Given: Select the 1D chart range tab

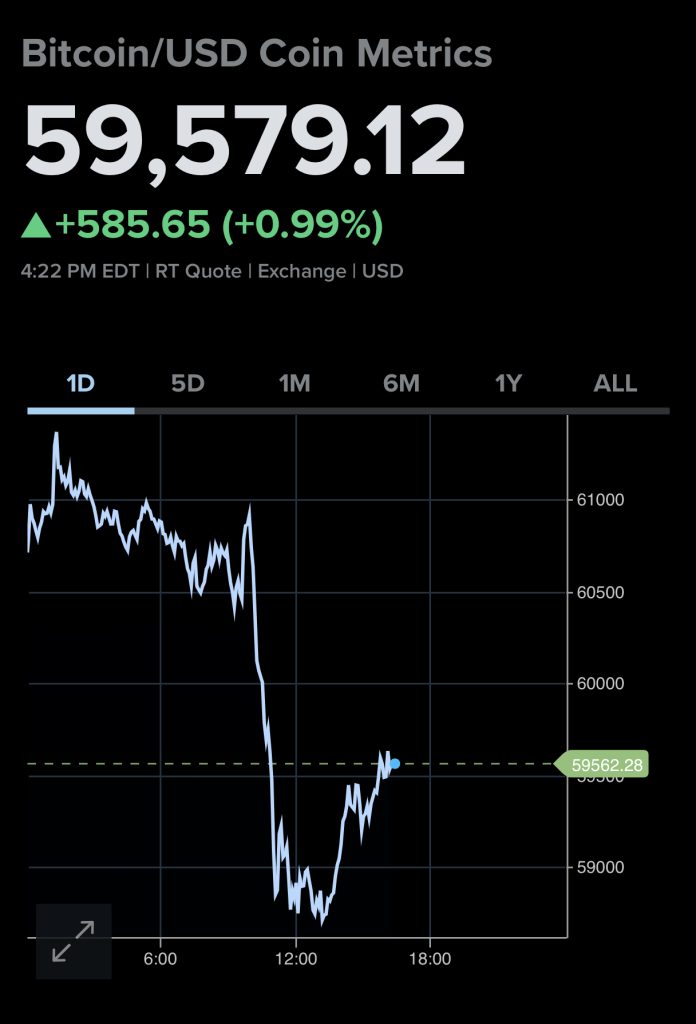Looking at the screenshot, I should pyautogui.click(x=80, y=384).
